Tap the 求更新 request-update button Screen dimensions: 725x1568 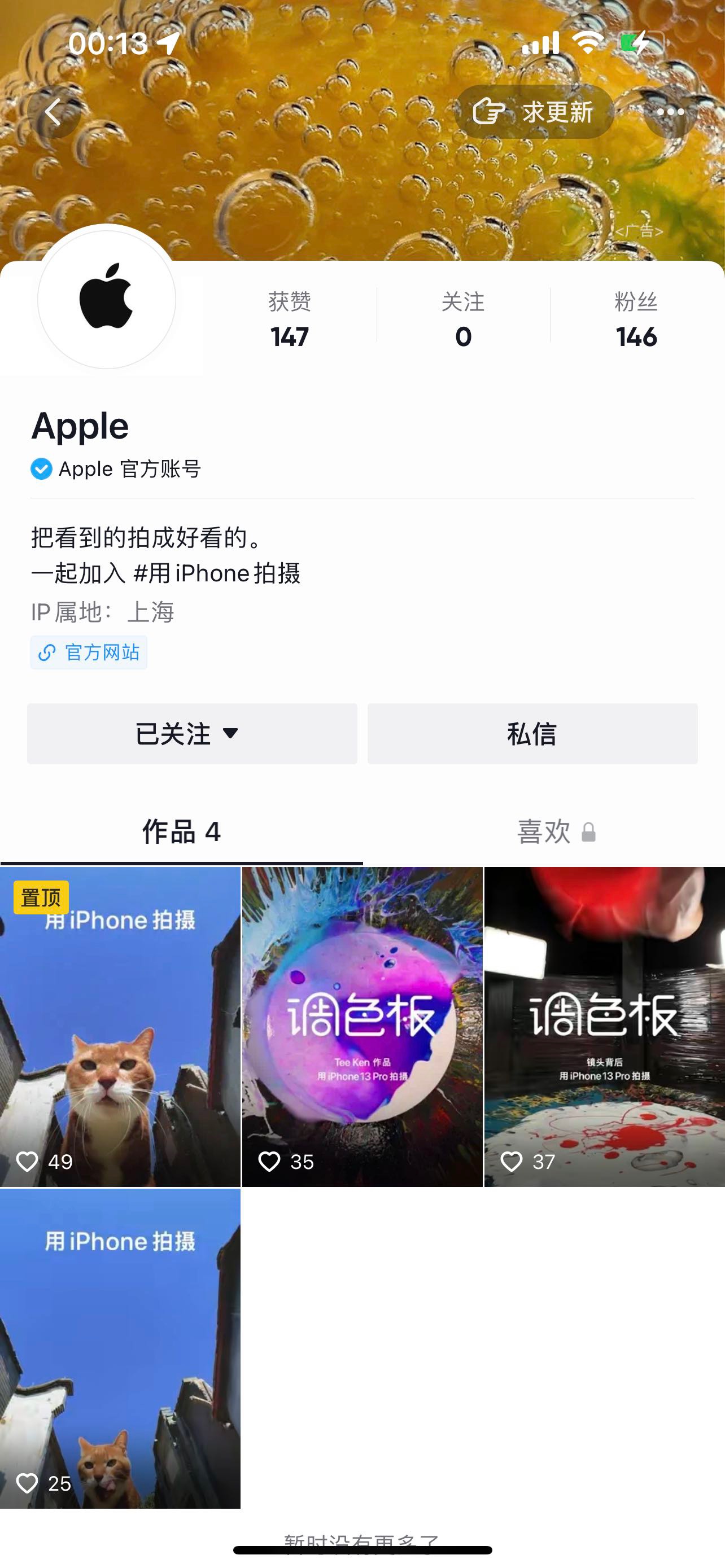[x=534, y=112]
